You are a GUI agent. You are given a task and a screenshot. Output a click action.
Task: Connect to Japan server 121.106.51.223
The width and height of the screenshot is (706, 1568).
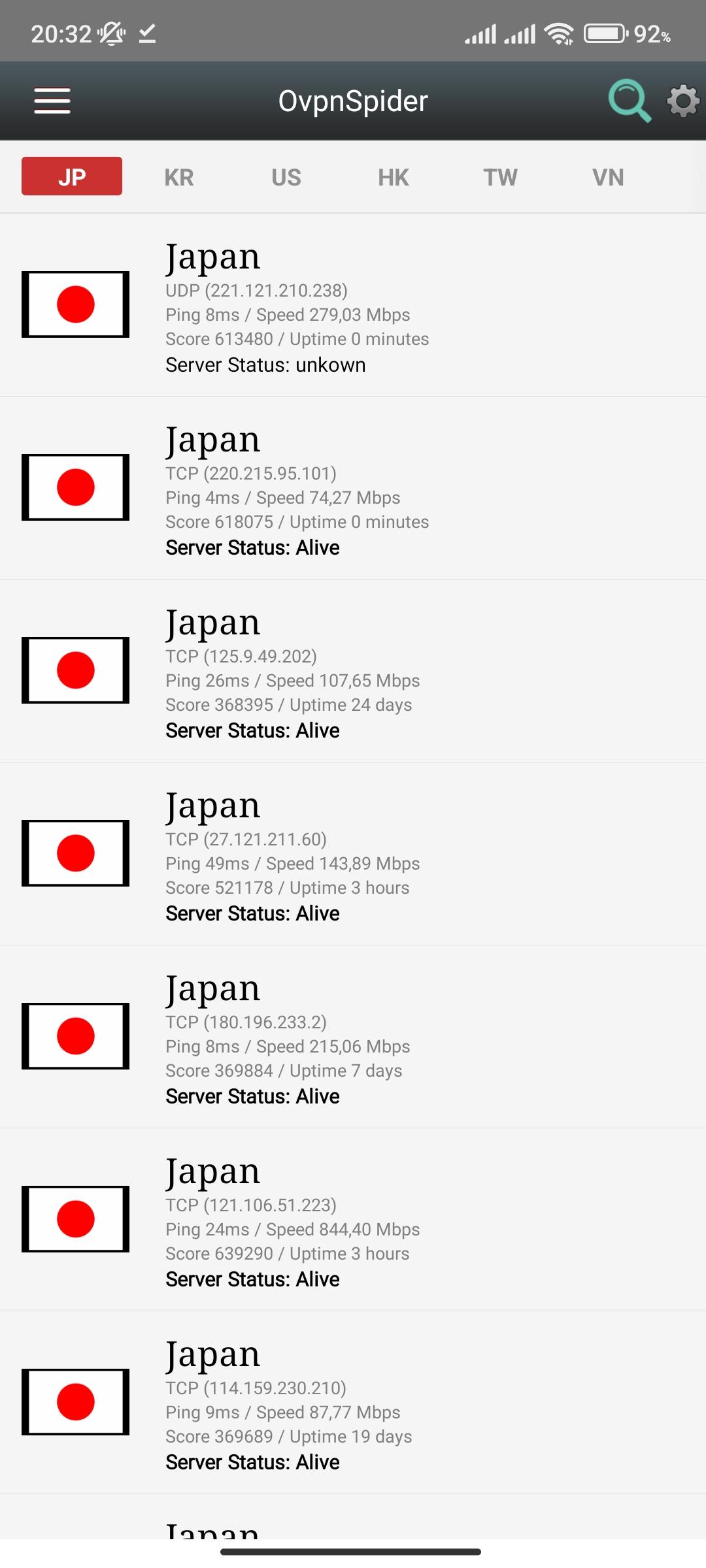click(353, 1219)
